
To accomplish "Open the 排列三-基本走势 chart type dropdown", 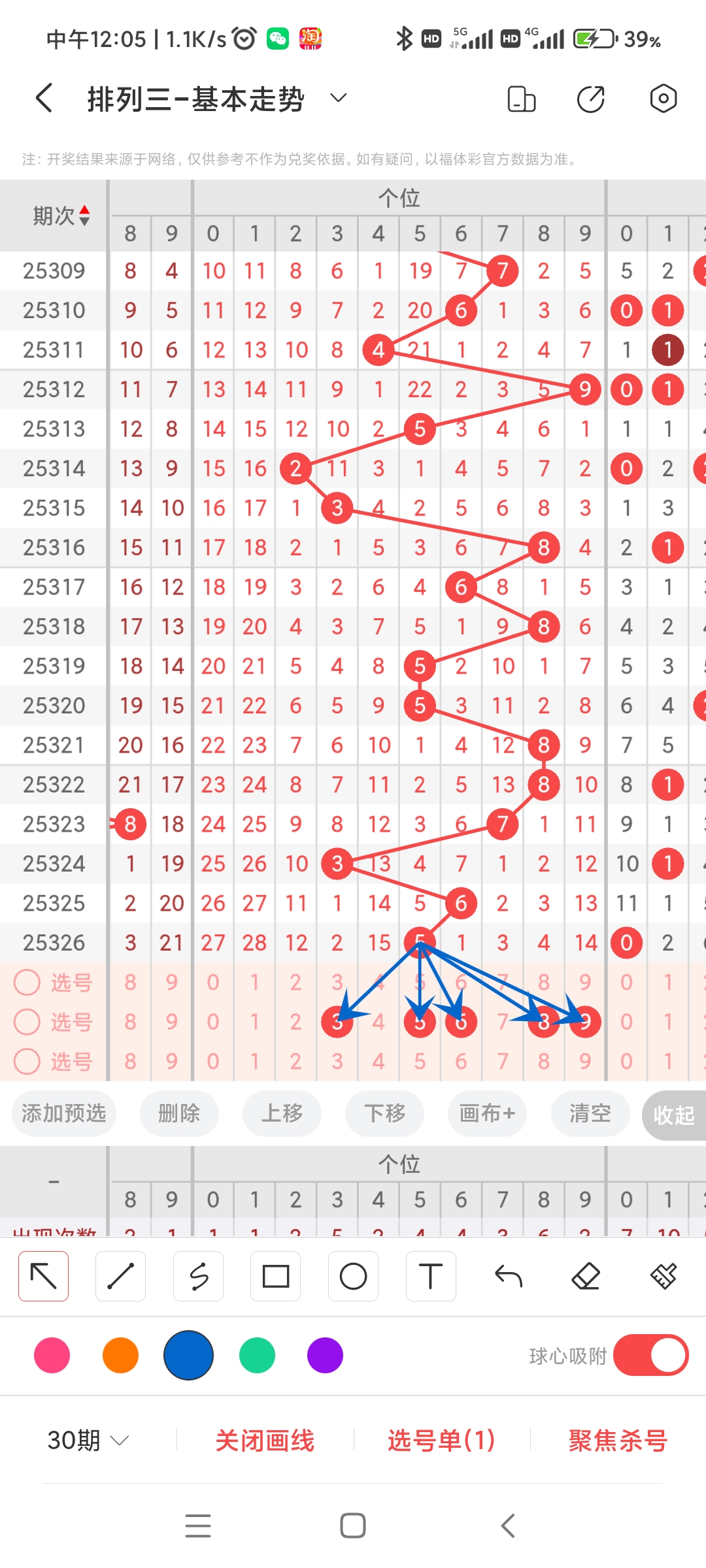I will pyautogui.click(x=337, y=98).
